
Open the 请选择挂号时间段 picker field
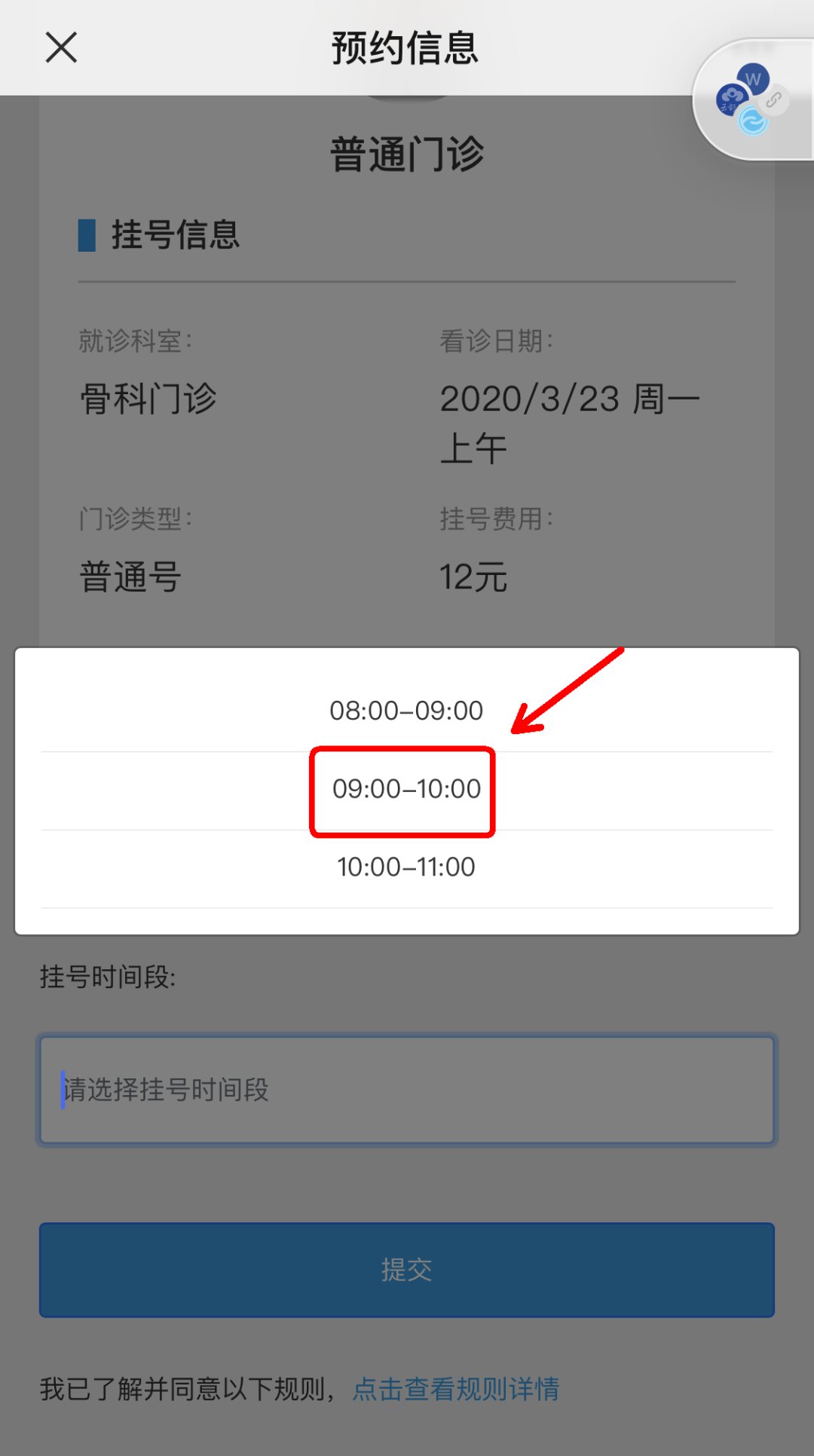click(406, 1090)
